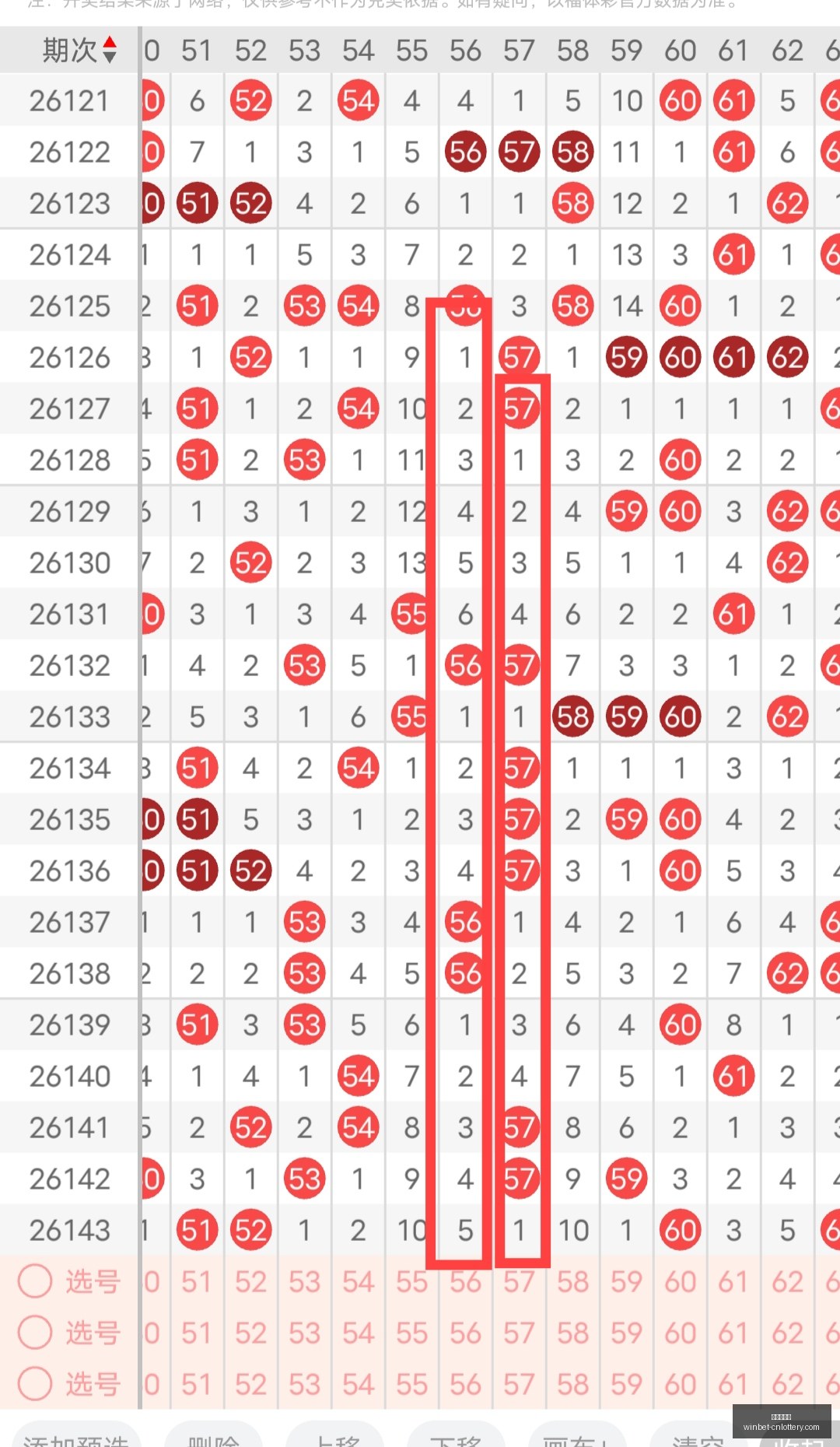Open the 画布 drawing tool
Viewport: 840px width, 1447px height.
coord(578,1438)
